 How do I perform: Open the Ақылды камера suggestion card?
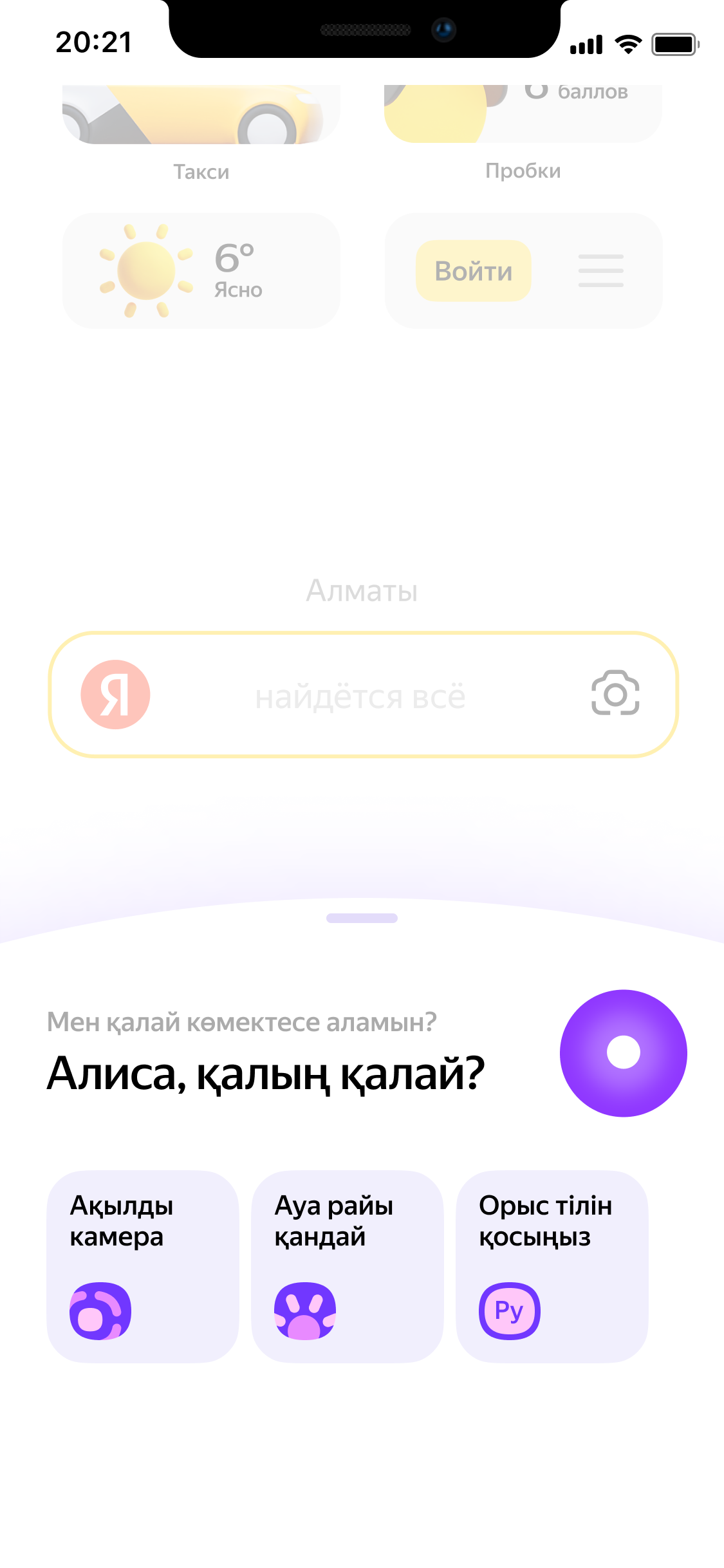(x=143, y=1265)
